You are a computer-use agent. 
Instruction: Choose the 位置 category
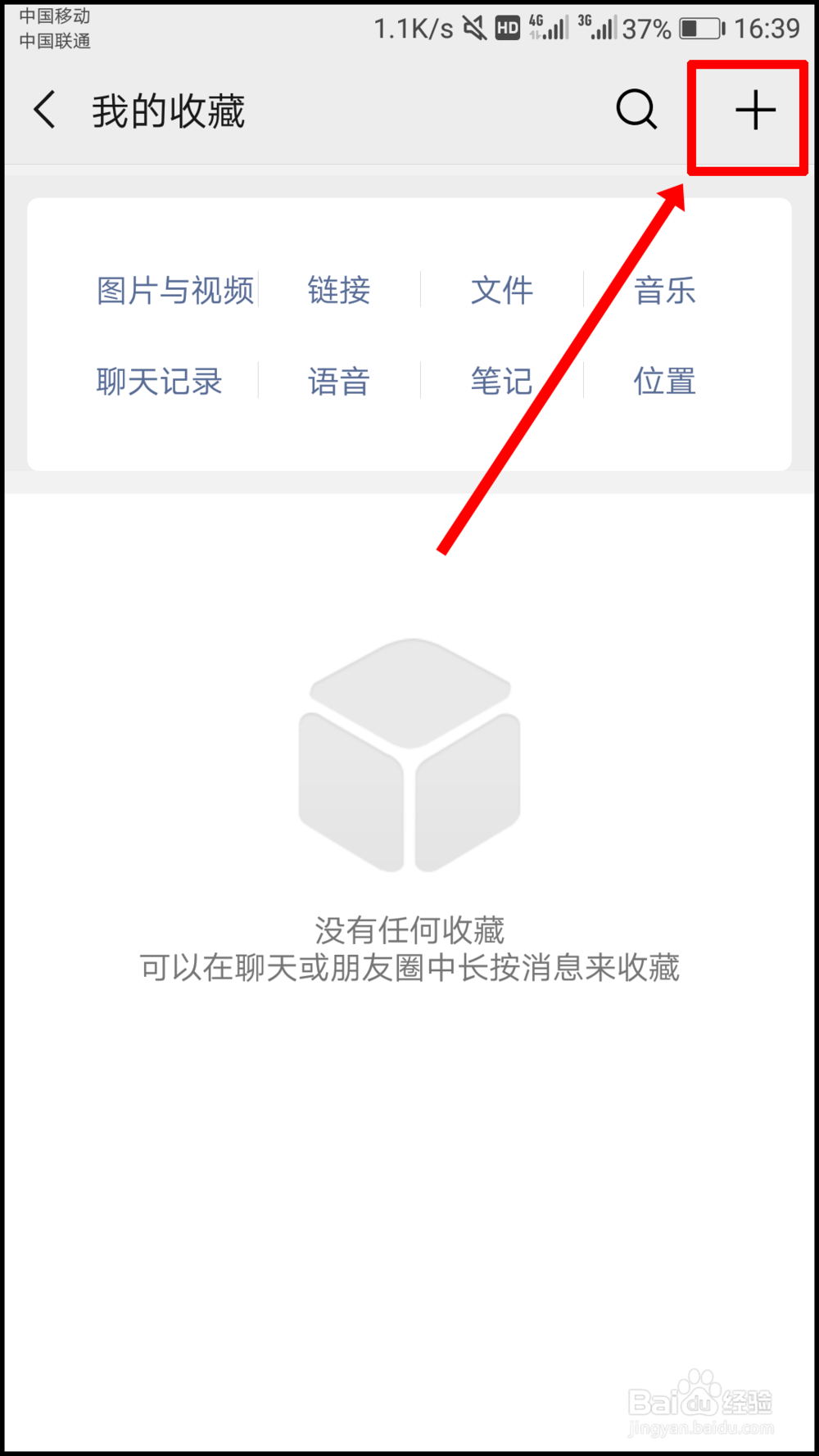coord(665,382)
